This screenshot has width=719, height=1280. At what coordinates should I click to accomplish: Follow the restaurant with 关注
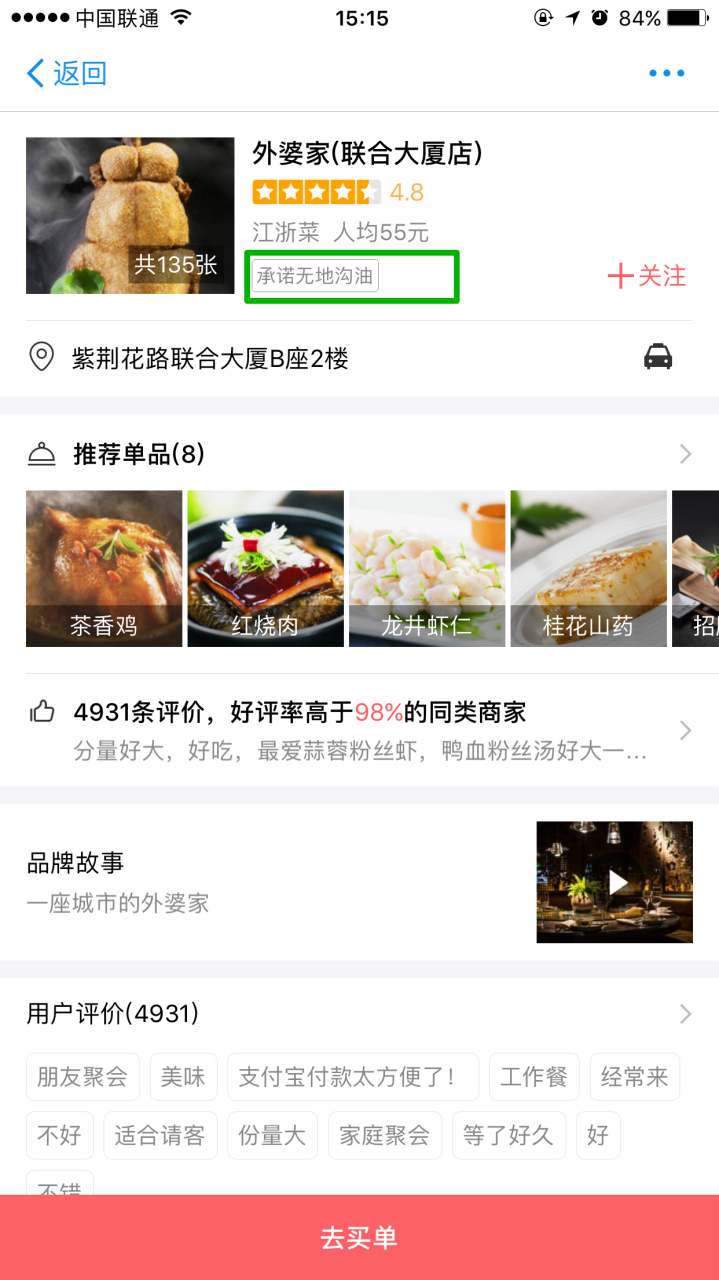(x=648, y=276)
